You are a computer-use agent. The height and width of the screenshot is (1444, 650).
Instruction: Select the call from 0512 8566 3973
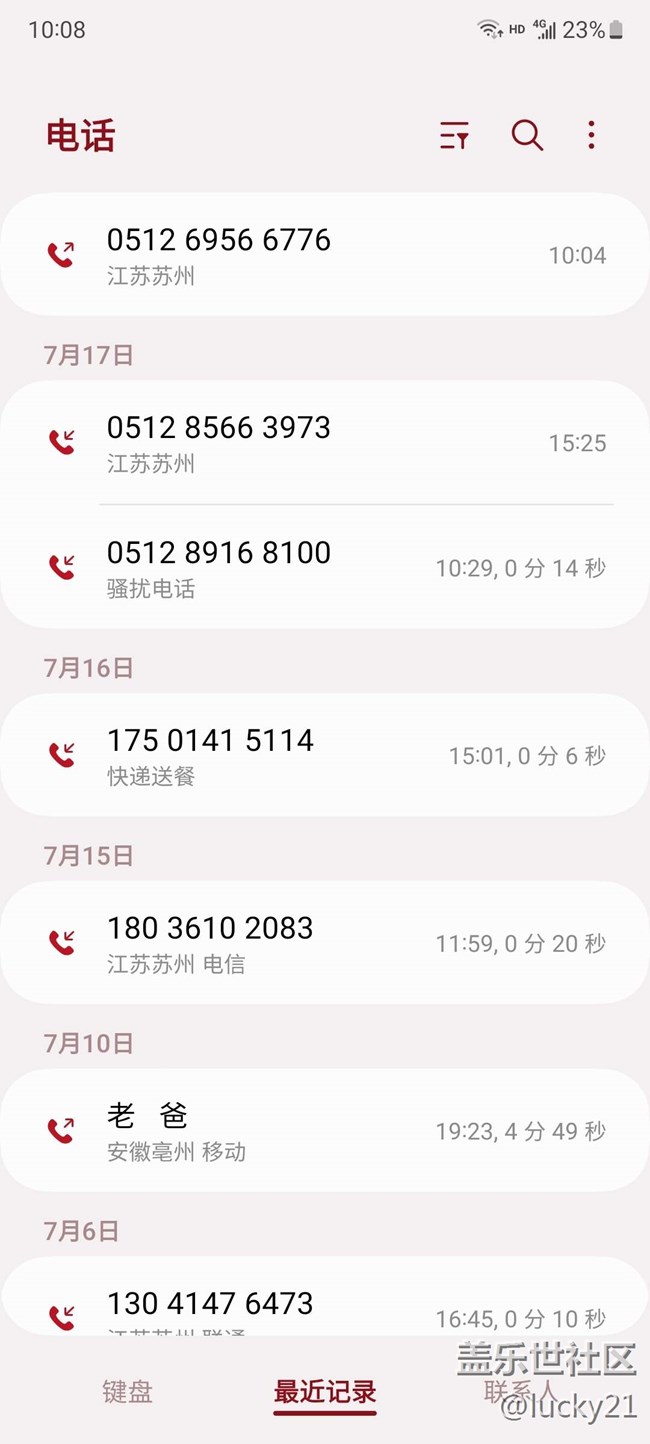(324, 442)
